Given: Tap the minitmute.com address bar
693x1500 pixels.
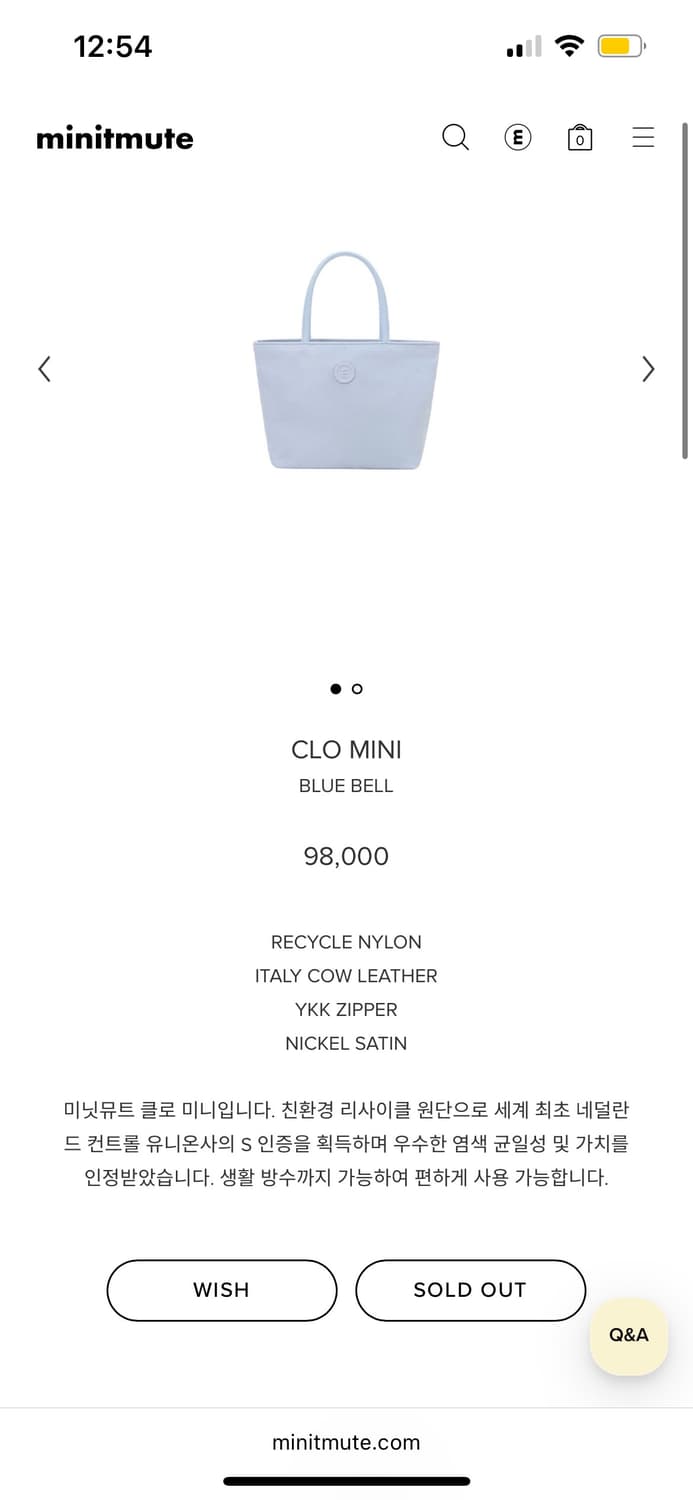Looking at the screenshot, I should click(x=346, y=1442).
